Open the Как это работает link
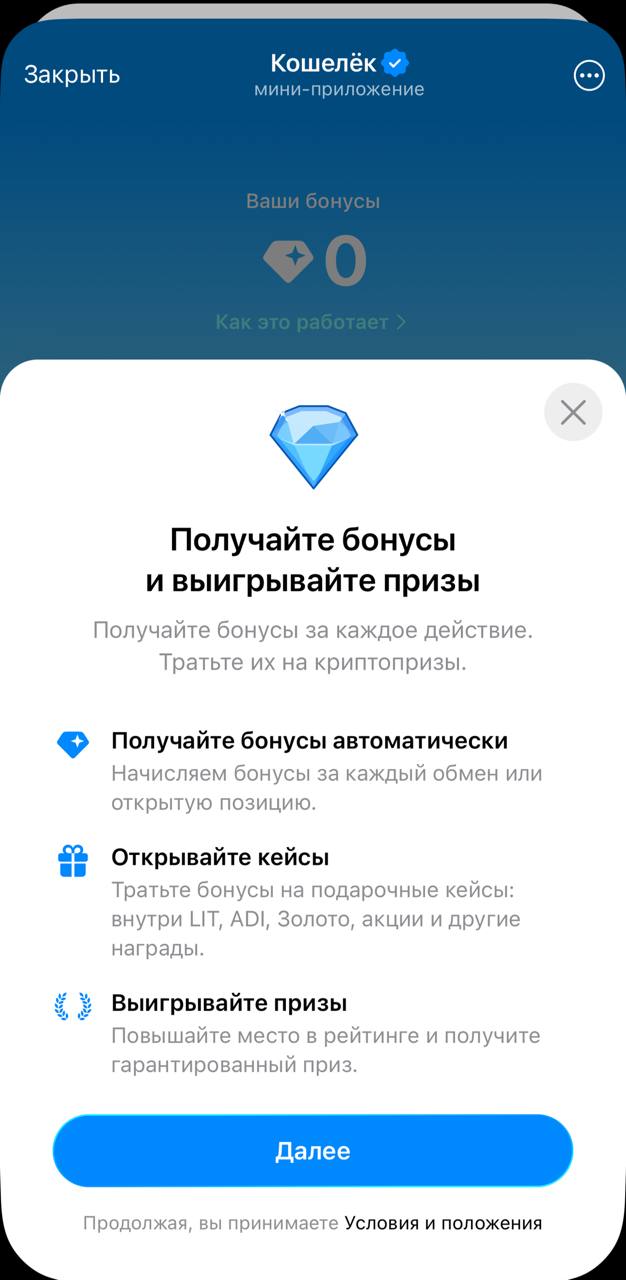 coord(311,322)
